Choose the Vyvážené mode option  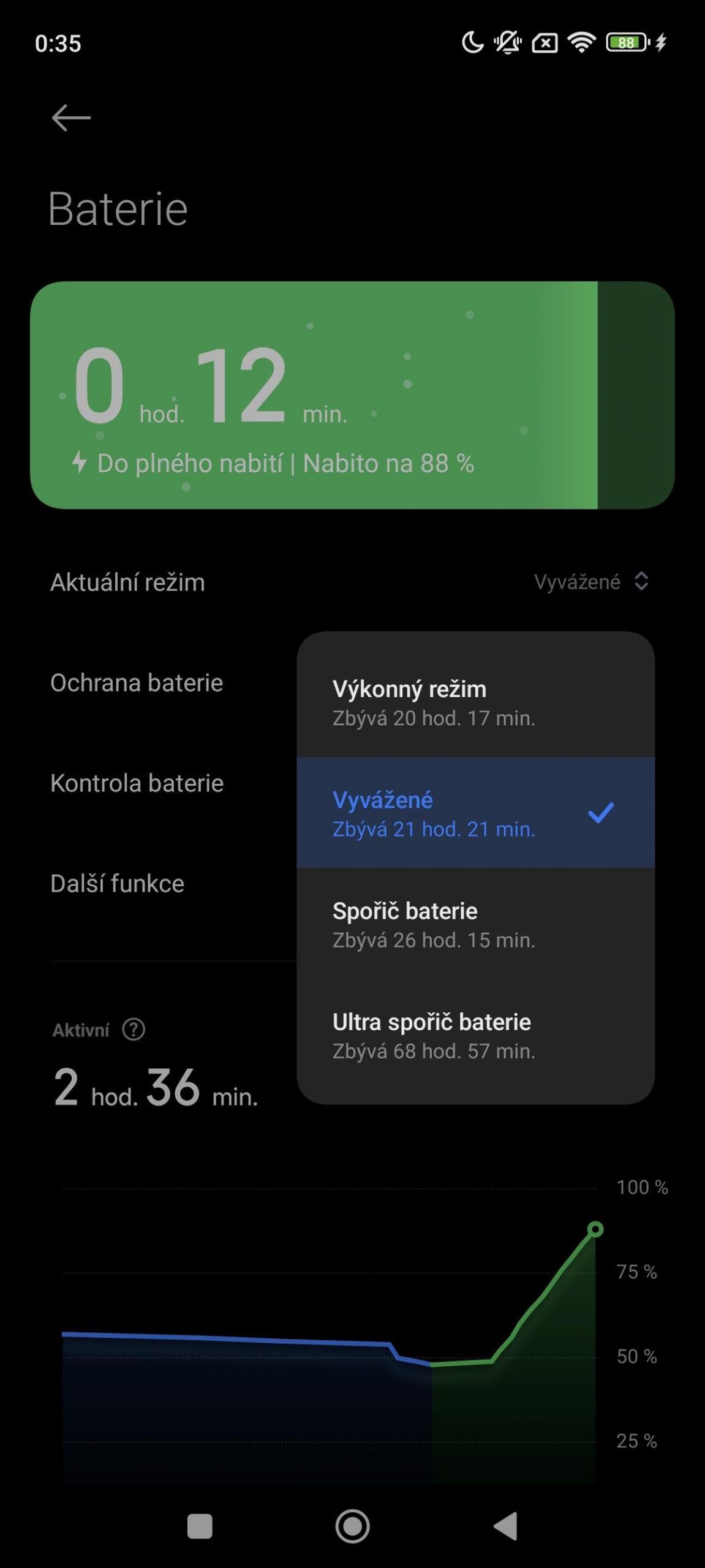point(475,813)
